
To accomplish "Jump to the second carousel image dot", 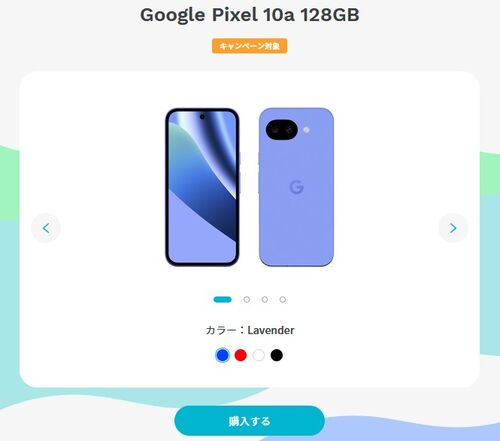I will point(247,300).
